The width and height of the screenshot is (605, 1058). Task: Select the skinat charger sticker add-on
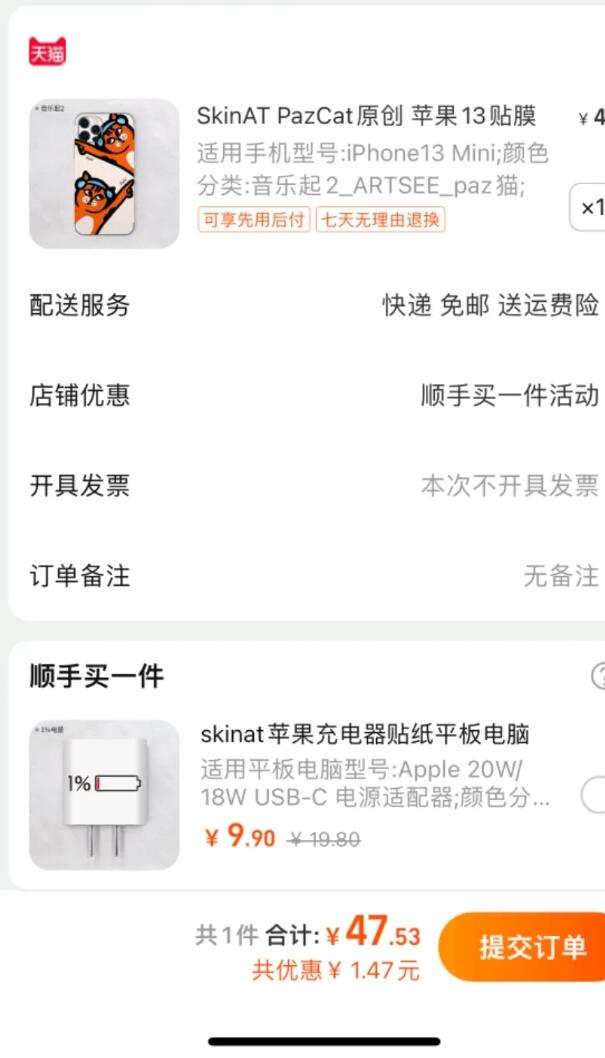click(x=594, y=796)
